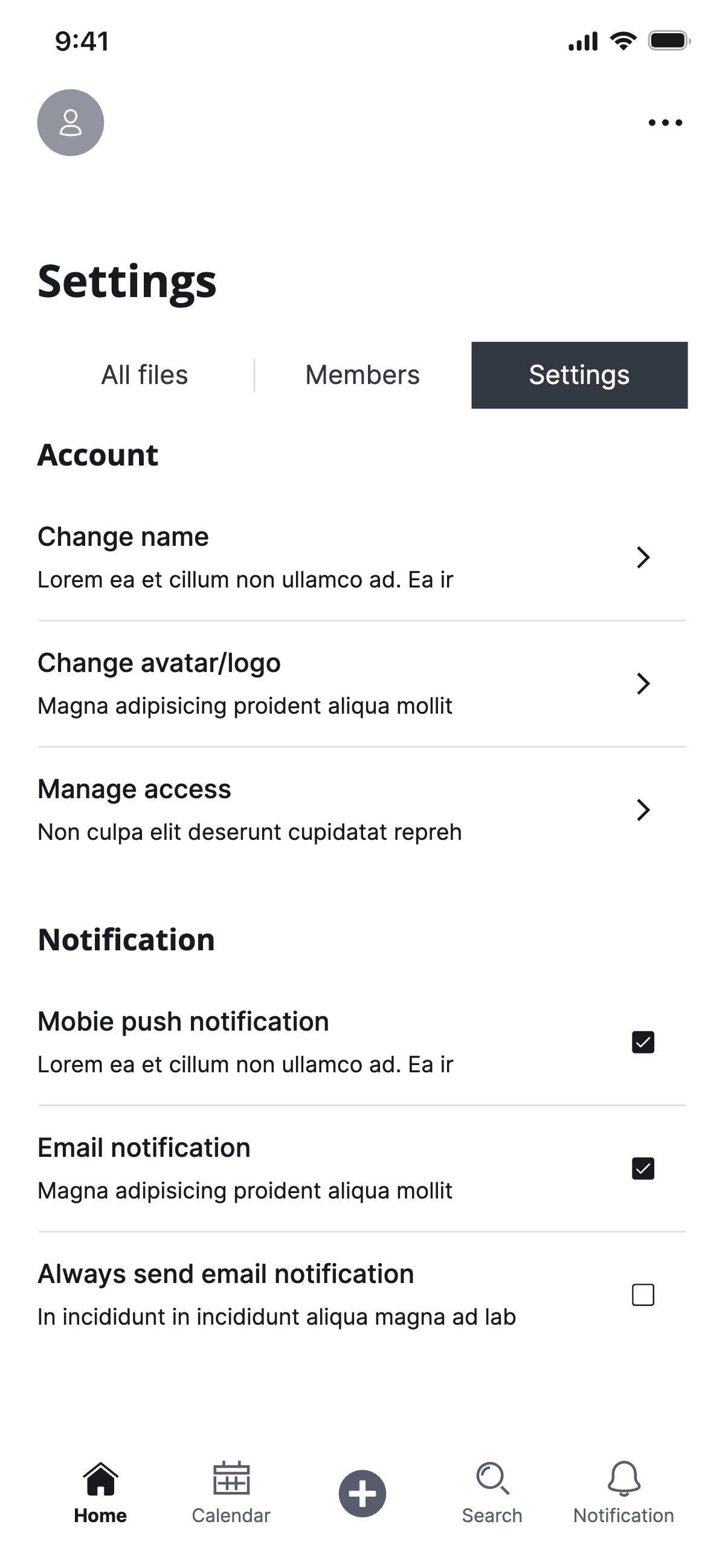
Task: Enable Always send email notification
Action: pos(643,1294)
